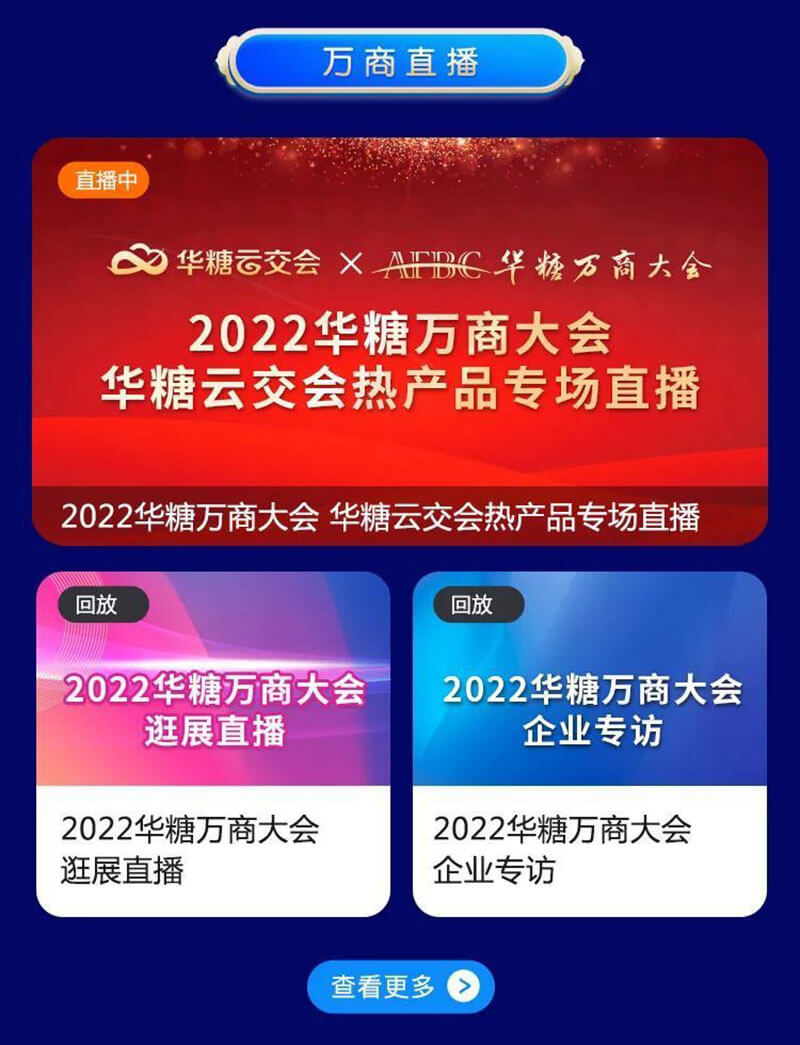Screen dimensions: 800x1045
Task: Tap the 查看更多 button
Action: point(400,987)
